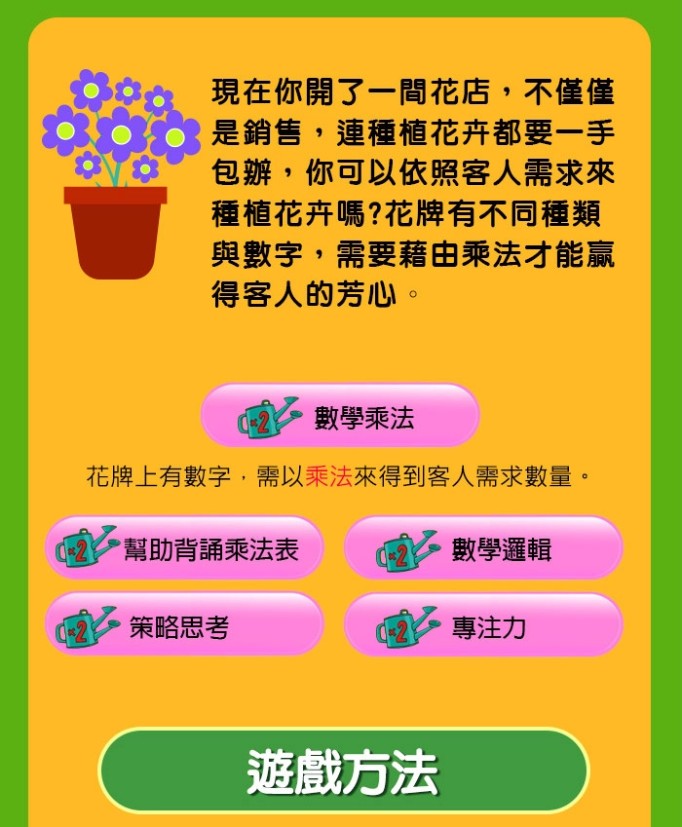Select the 幫助背誦乘法表 button

tap(184, 548)
